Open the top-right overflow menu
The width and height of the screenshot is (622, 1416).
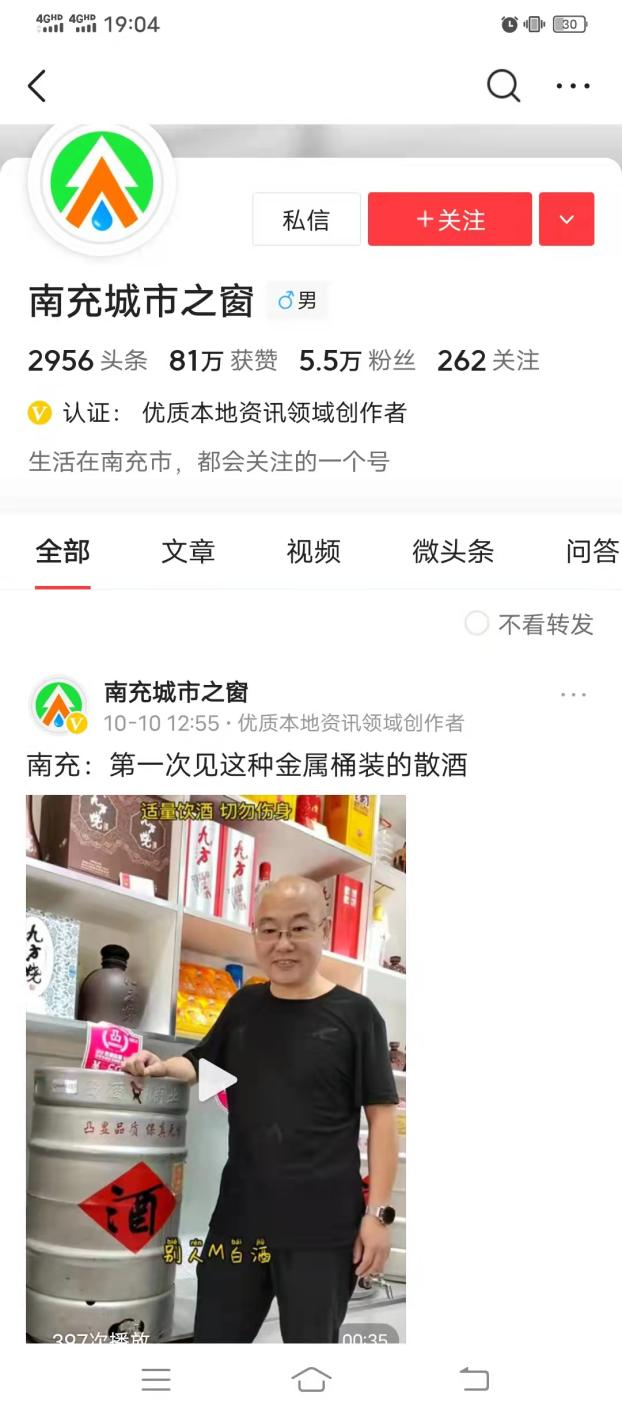coord(573,86)
